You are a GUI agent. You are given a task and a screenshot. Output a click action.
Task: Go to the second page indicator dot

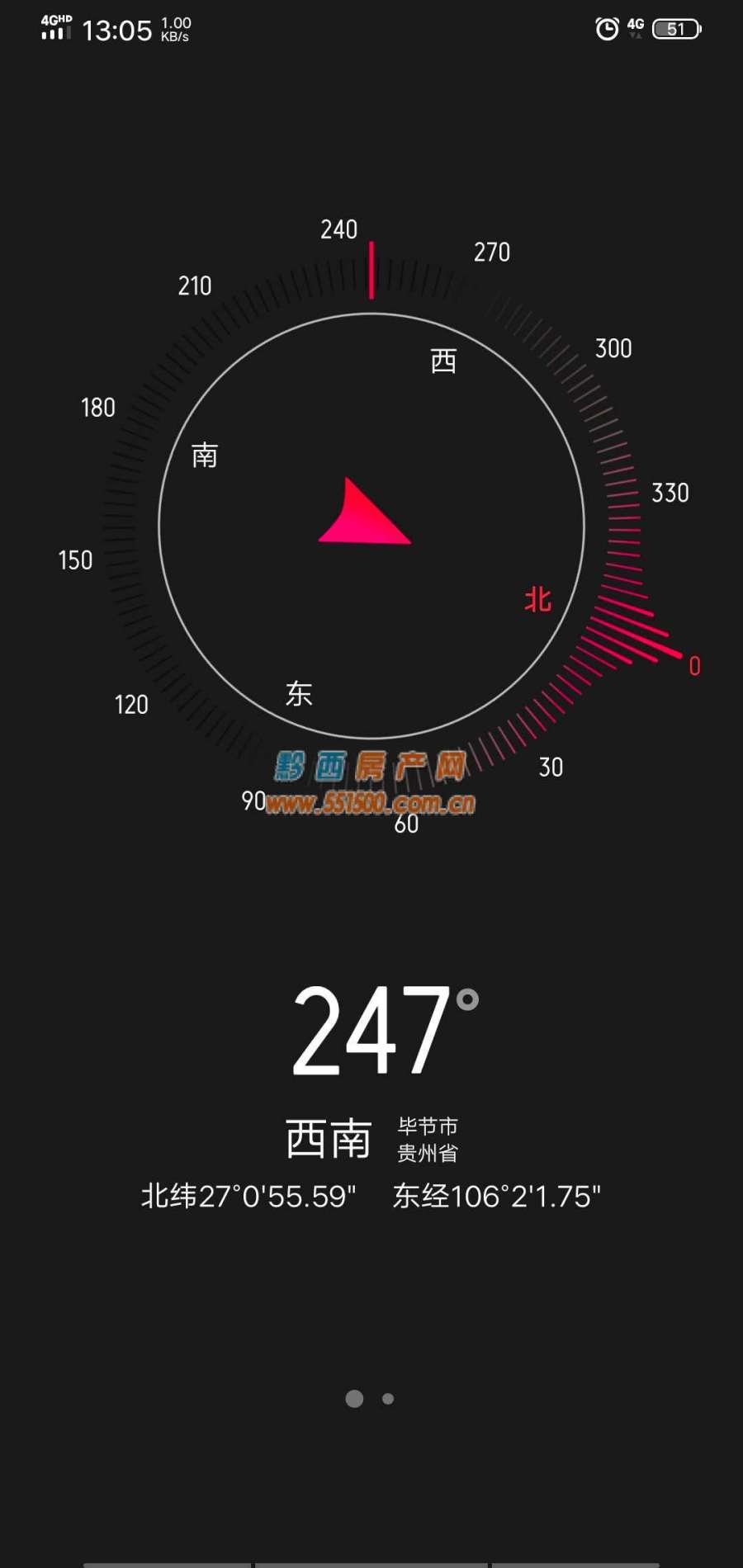pyautogui.click(x=388, y=1399)
